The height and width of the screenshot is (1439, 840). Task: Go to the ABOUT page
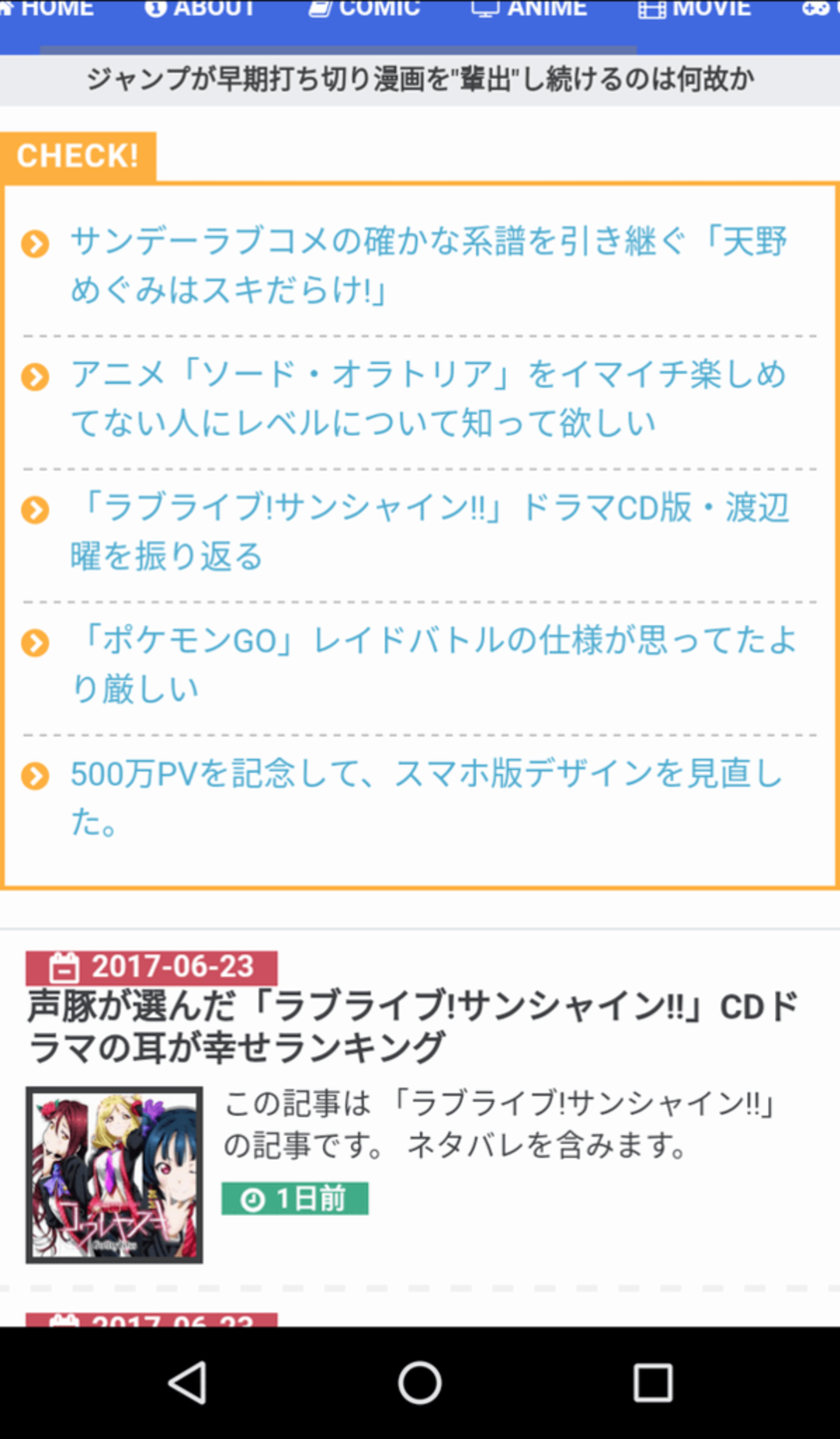(x=200, y=10)
